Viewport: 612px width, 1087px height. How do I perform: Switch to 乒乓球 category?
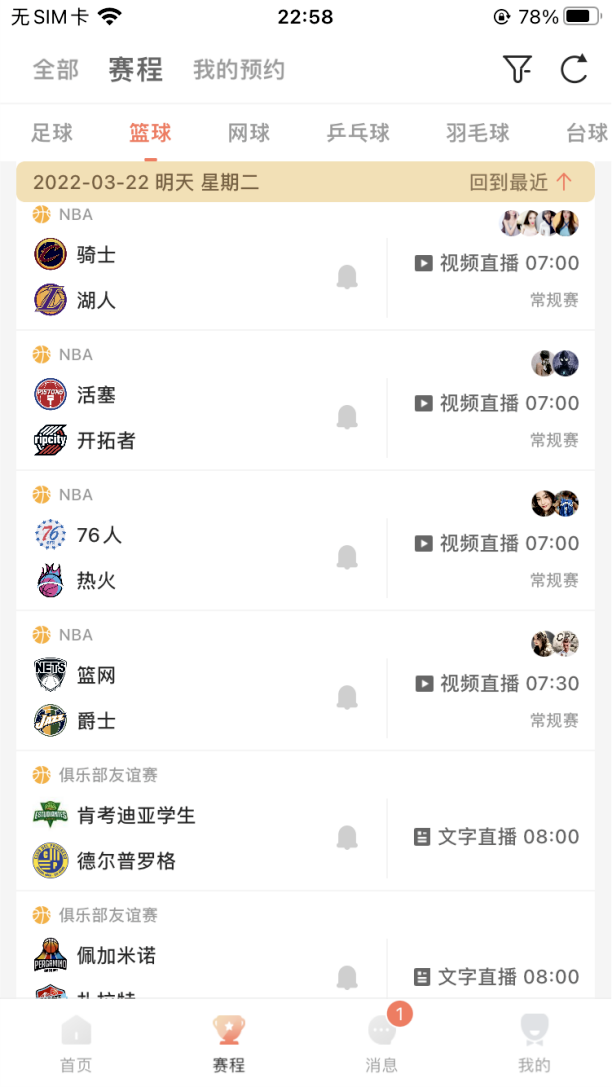tap(358, 132)
